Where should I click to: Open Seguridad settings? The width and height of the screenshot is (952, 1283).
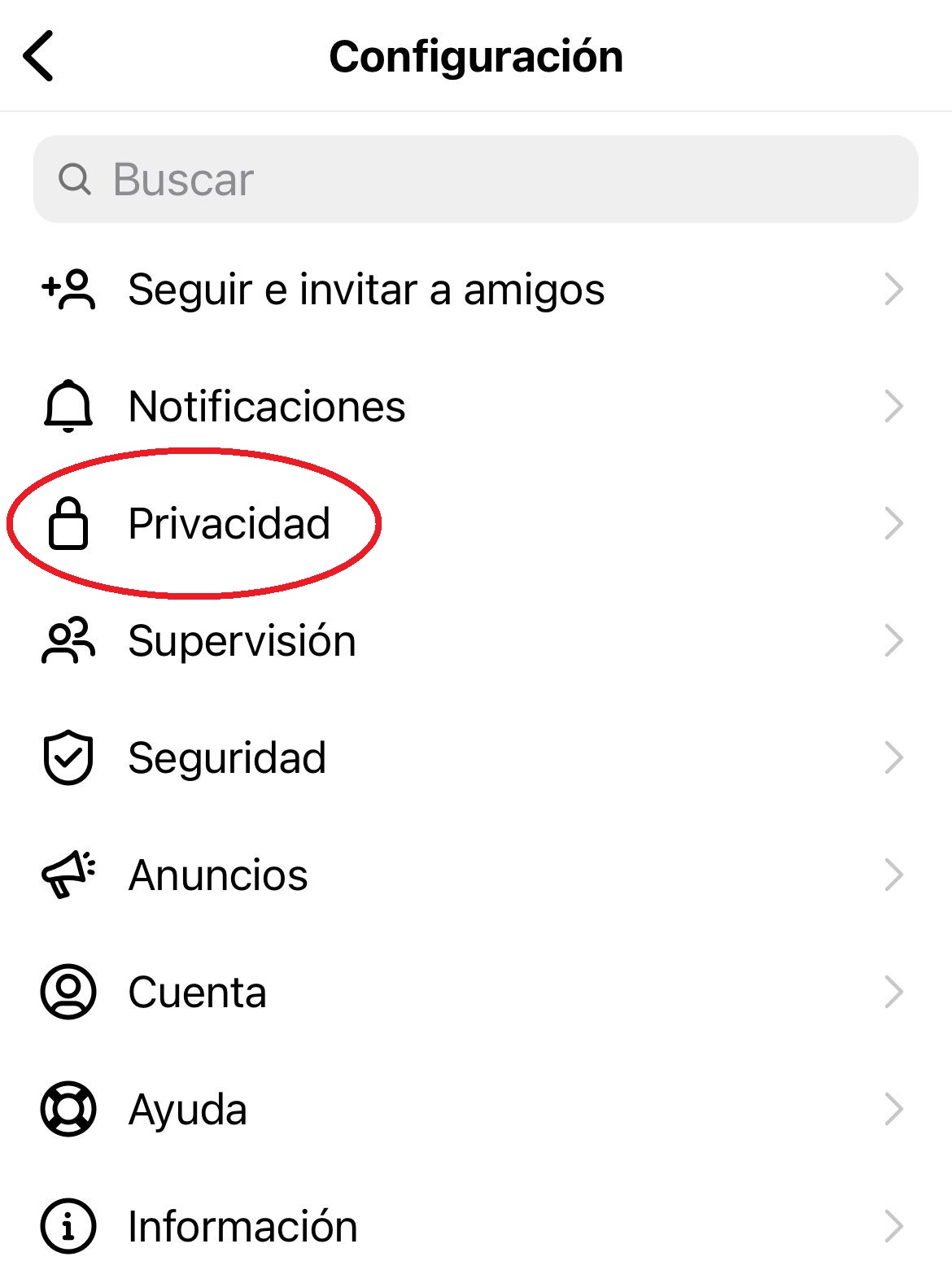click(227, 758)
